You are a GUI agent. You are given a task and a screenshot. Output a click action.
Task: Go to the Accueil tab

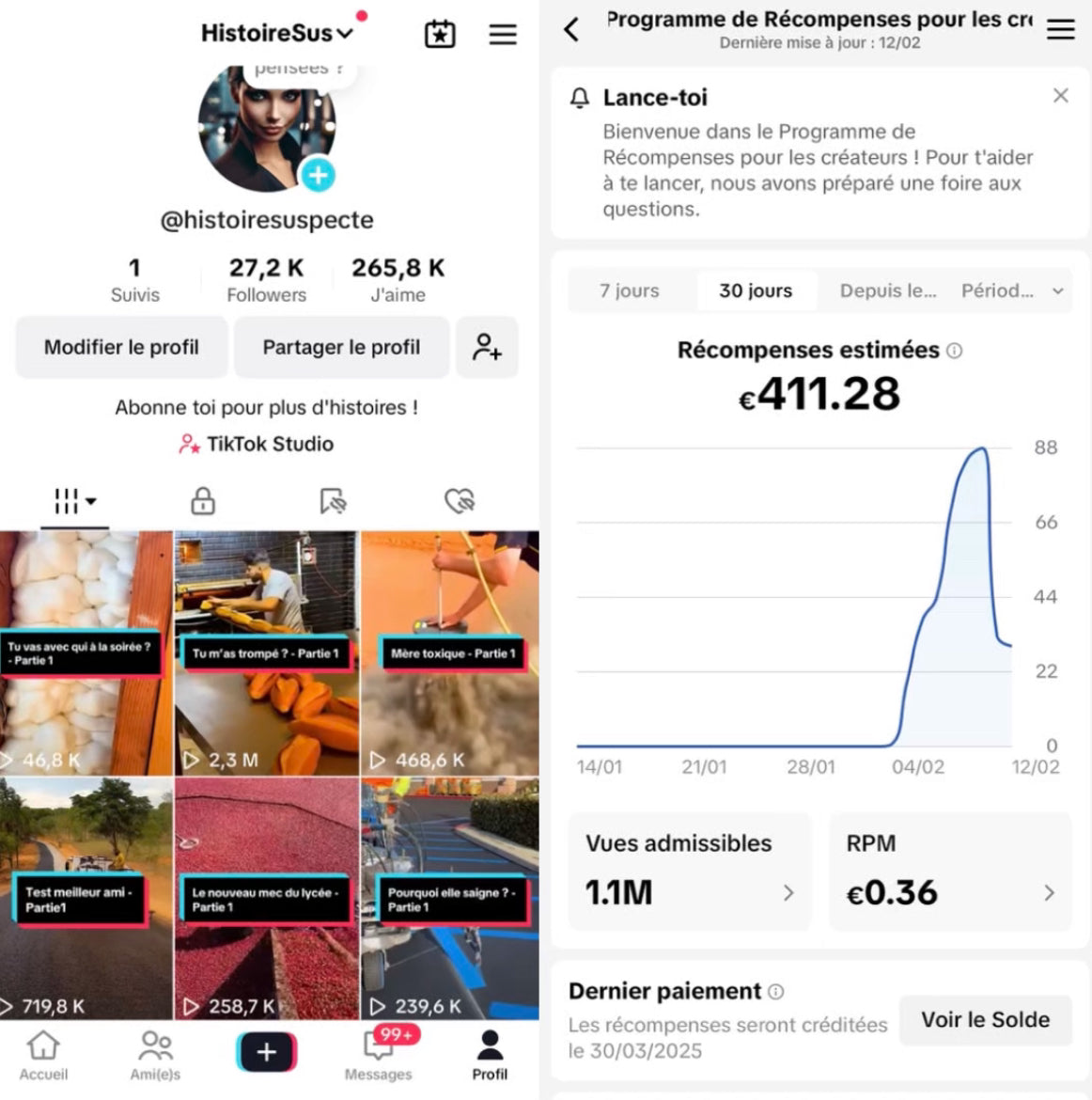coord(43,1055)
